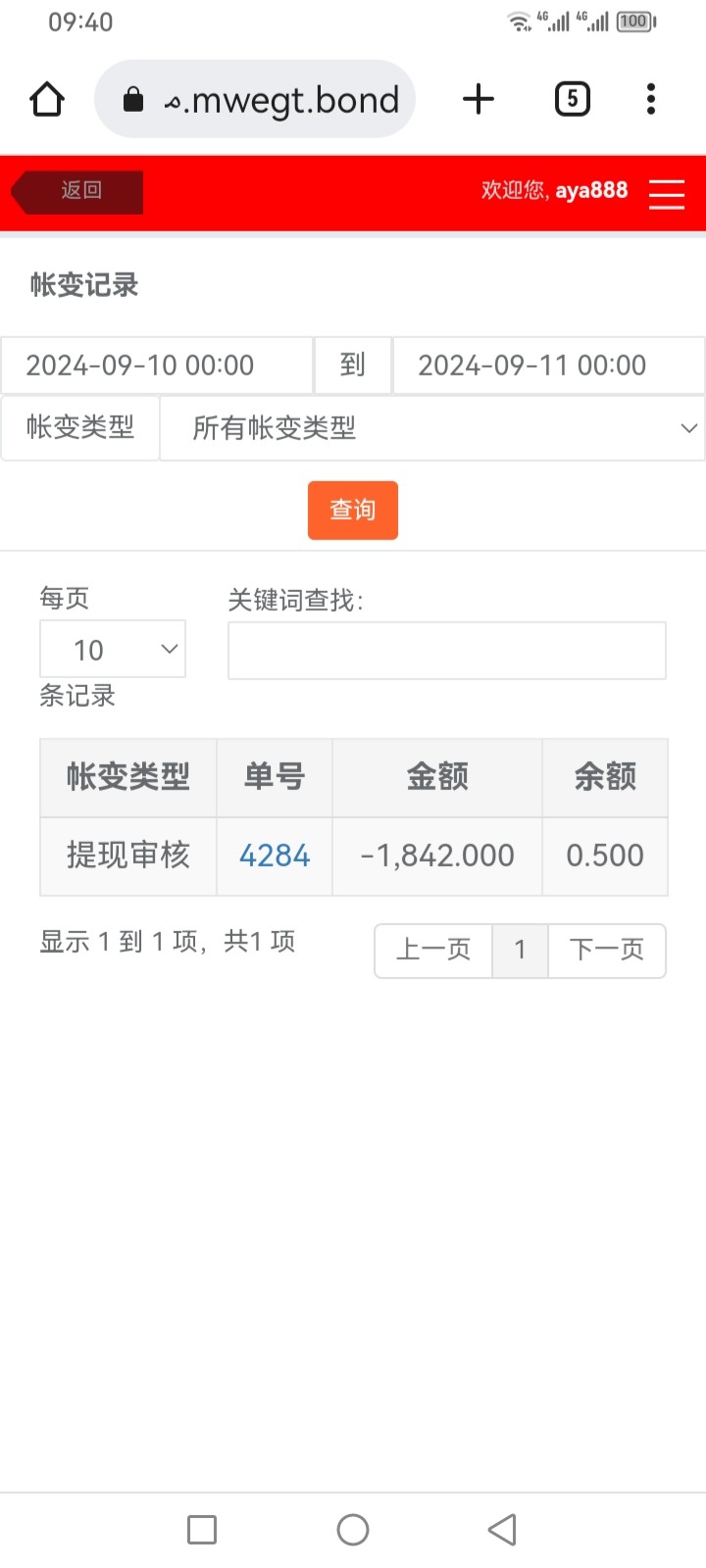View the 5 open tabs

point(572,99)
